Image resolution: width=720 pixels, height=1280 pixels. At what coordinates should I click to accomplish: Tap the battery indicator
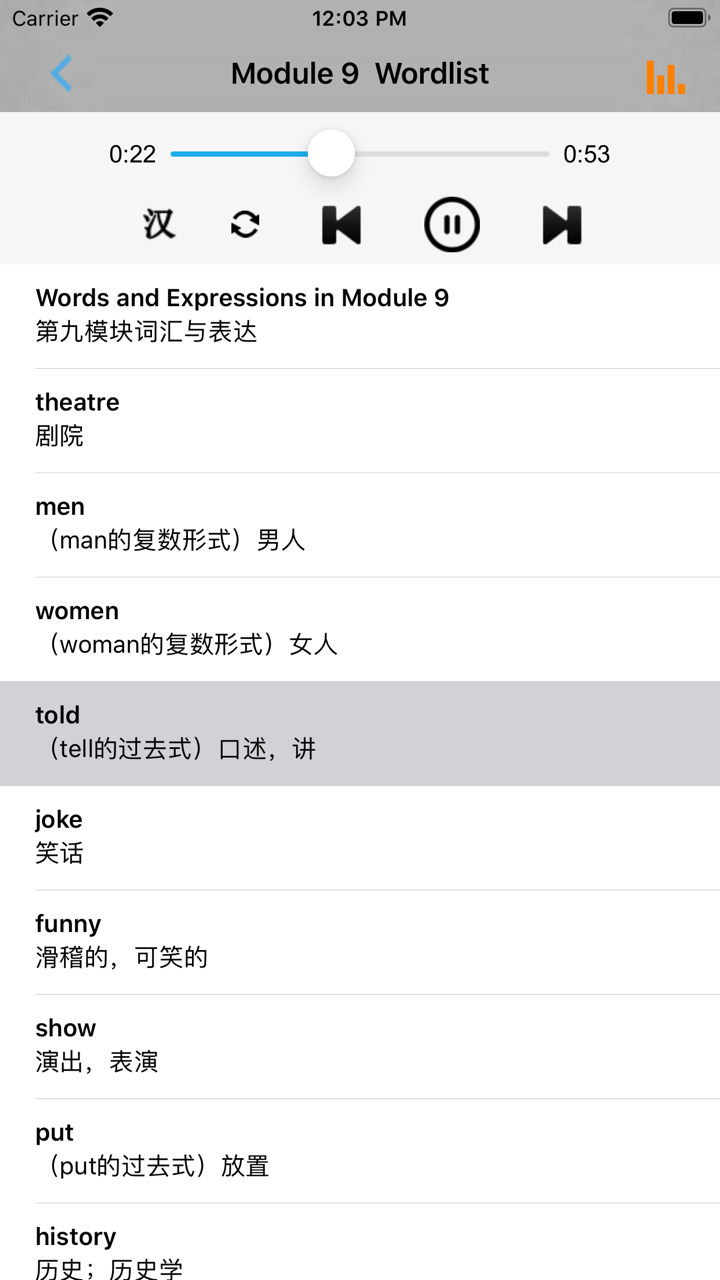[687, 17]
